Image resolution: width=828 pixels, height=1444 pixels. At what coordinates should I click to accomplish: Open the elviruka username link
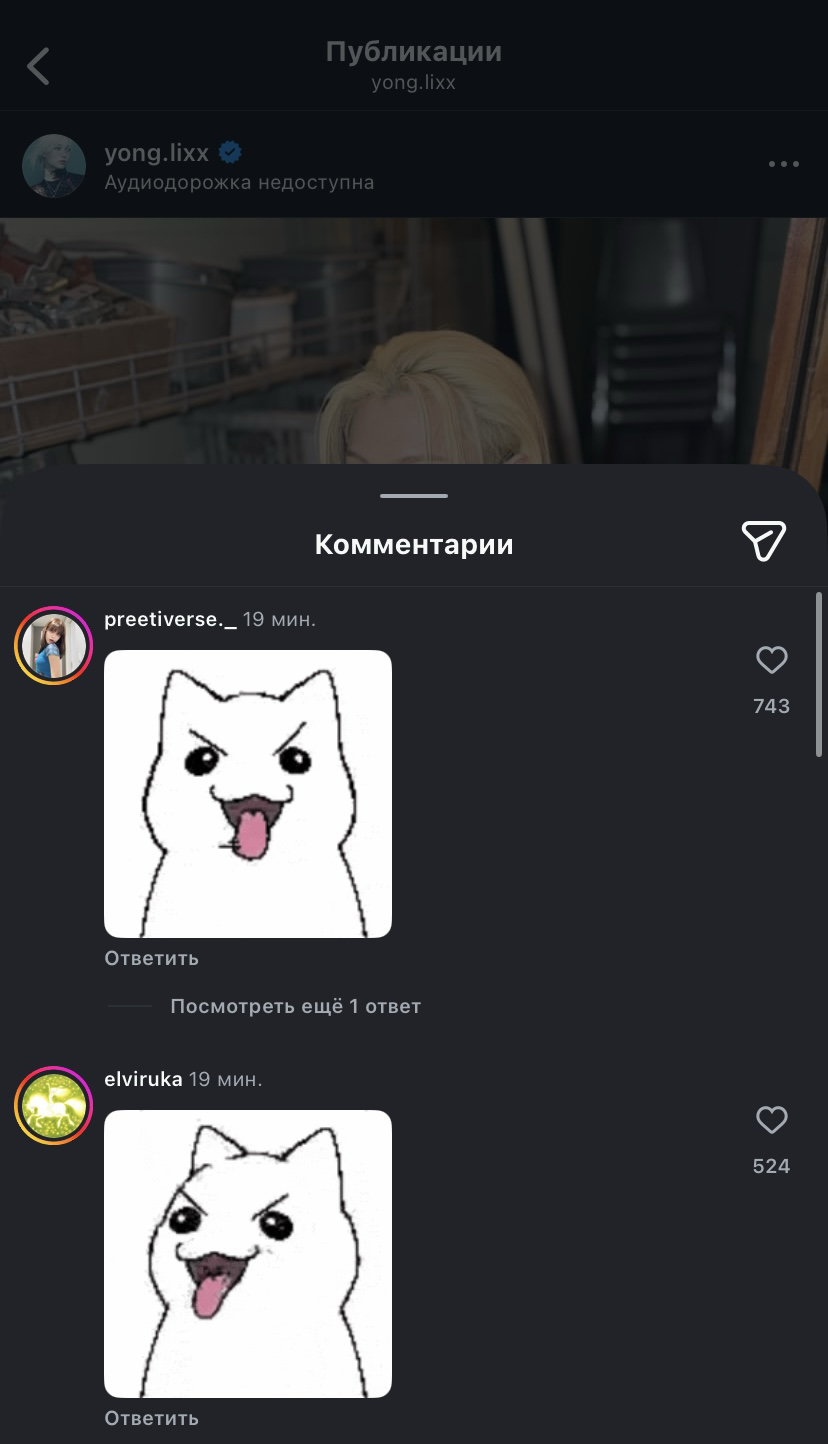(143, 1080)
